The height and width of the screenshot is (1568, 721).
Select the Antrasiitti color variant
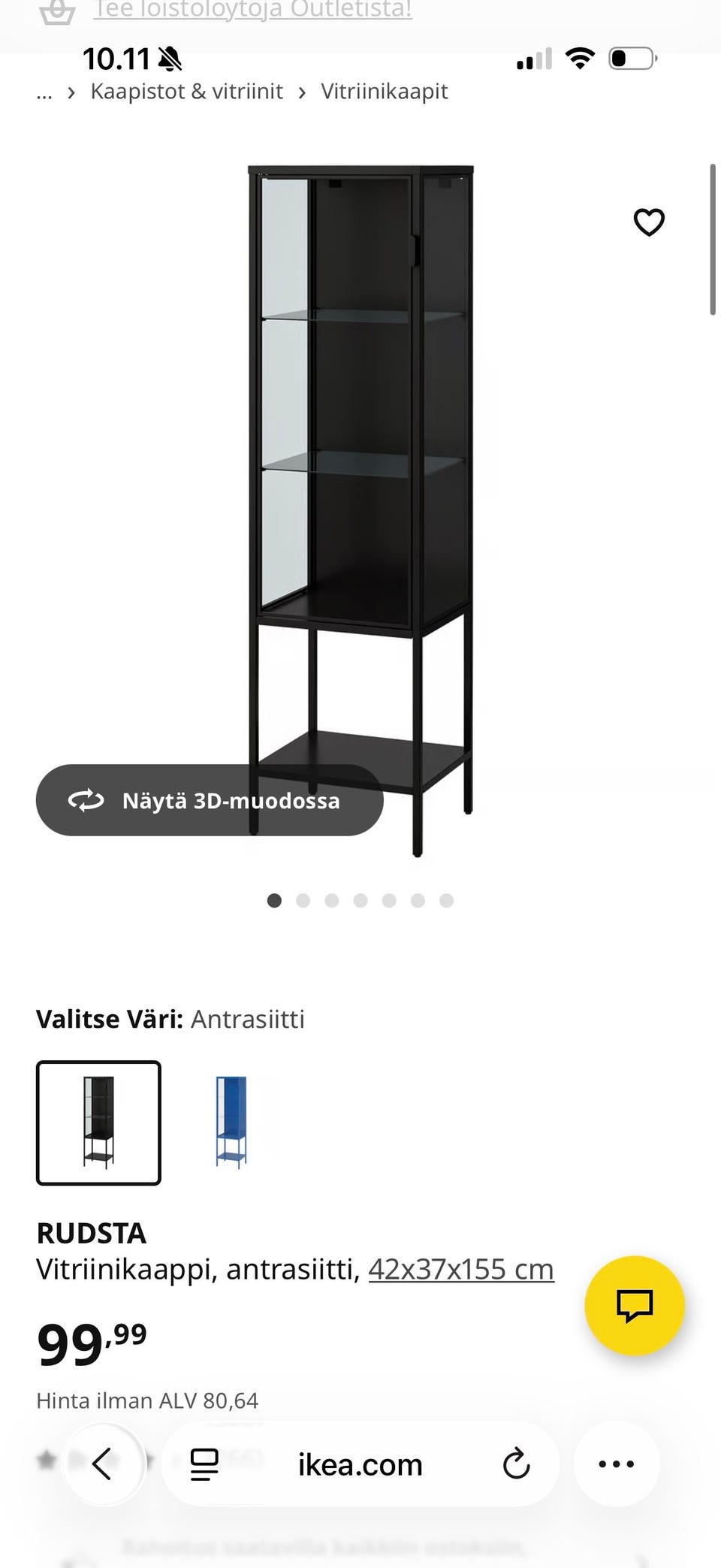[98, 1122]
